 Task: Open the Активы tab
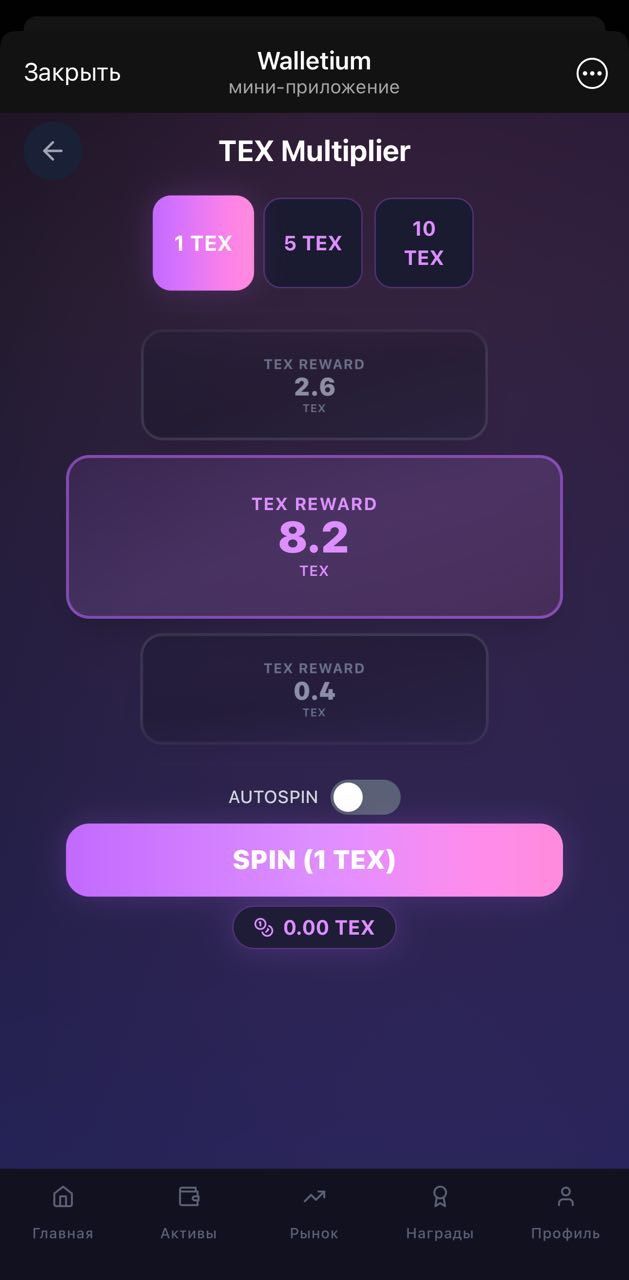pyautogui.click(x=188, y=1212)
